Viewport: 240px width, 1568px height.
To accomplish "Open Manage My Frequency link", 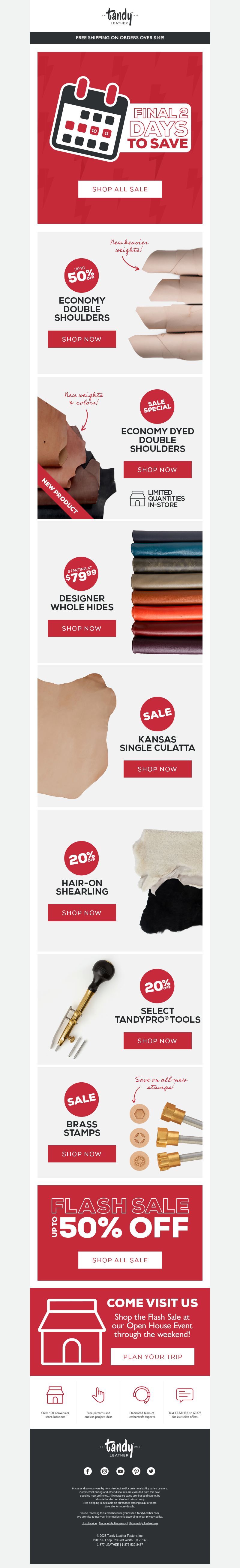I will pos(113,1523).
